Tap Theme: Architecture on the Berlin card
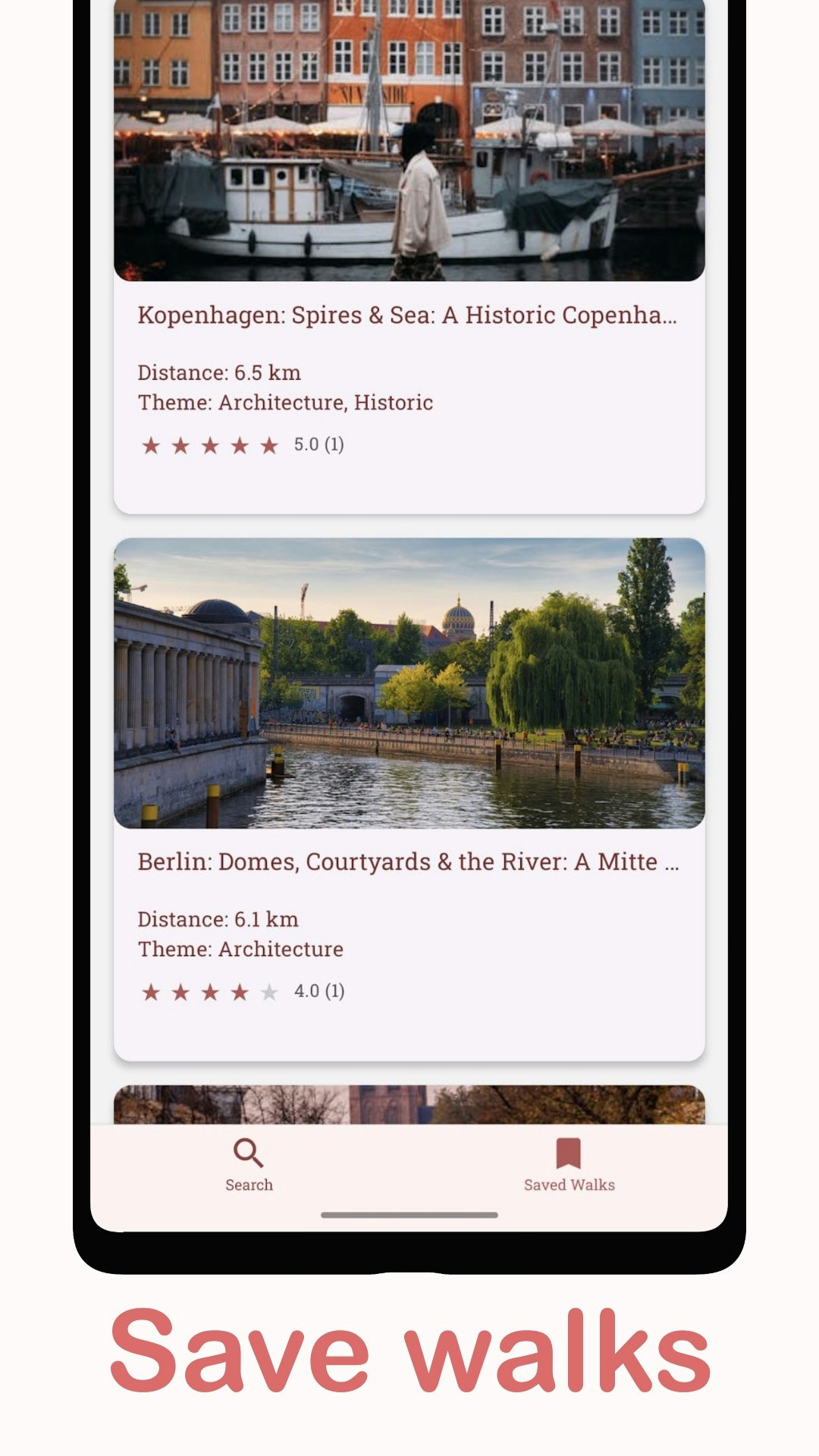 pos(240,949)
